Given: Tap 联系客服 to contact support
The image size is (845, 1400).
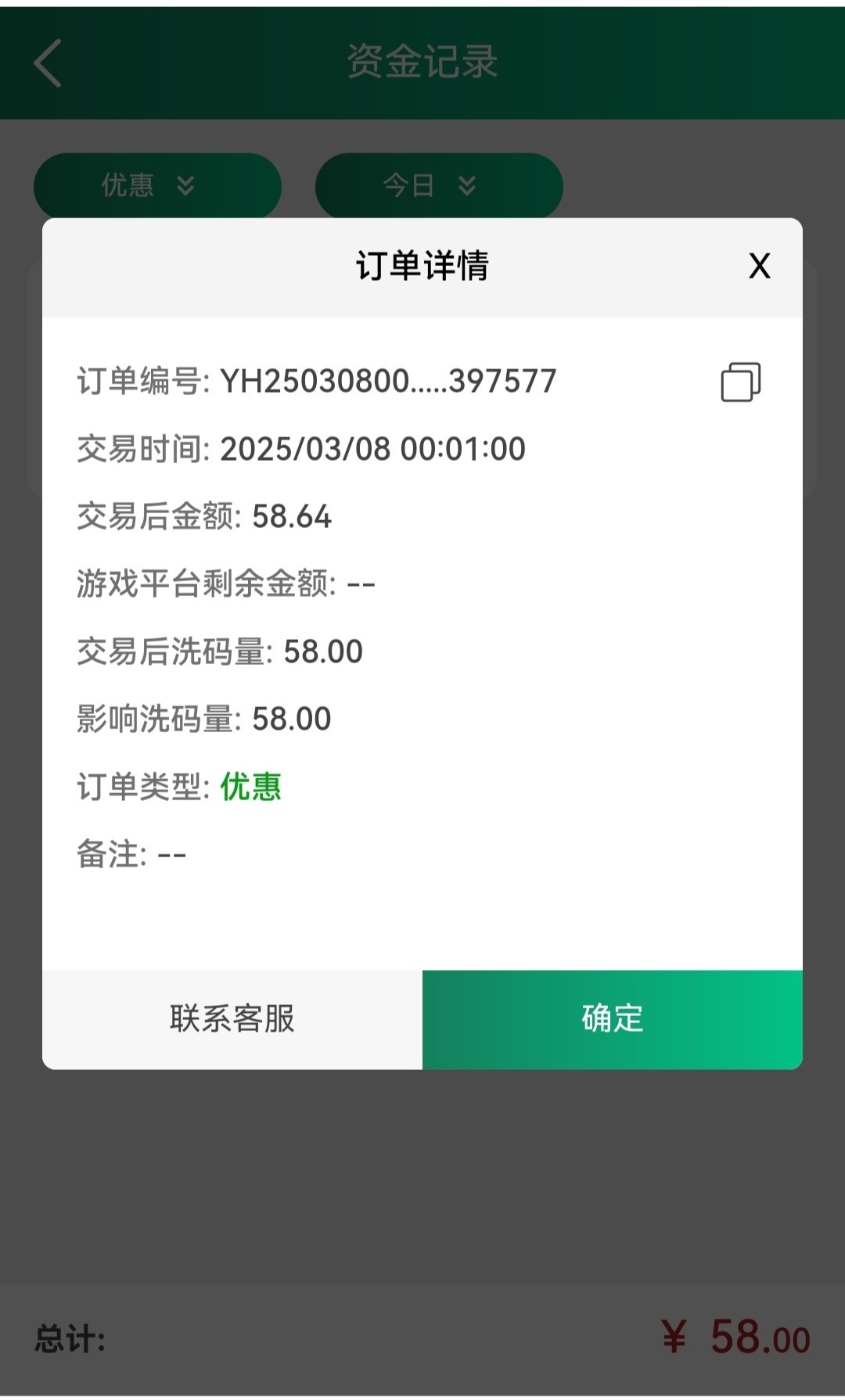Looking at the screenshot, I should pyautogui.click(x=232, y=1019).
